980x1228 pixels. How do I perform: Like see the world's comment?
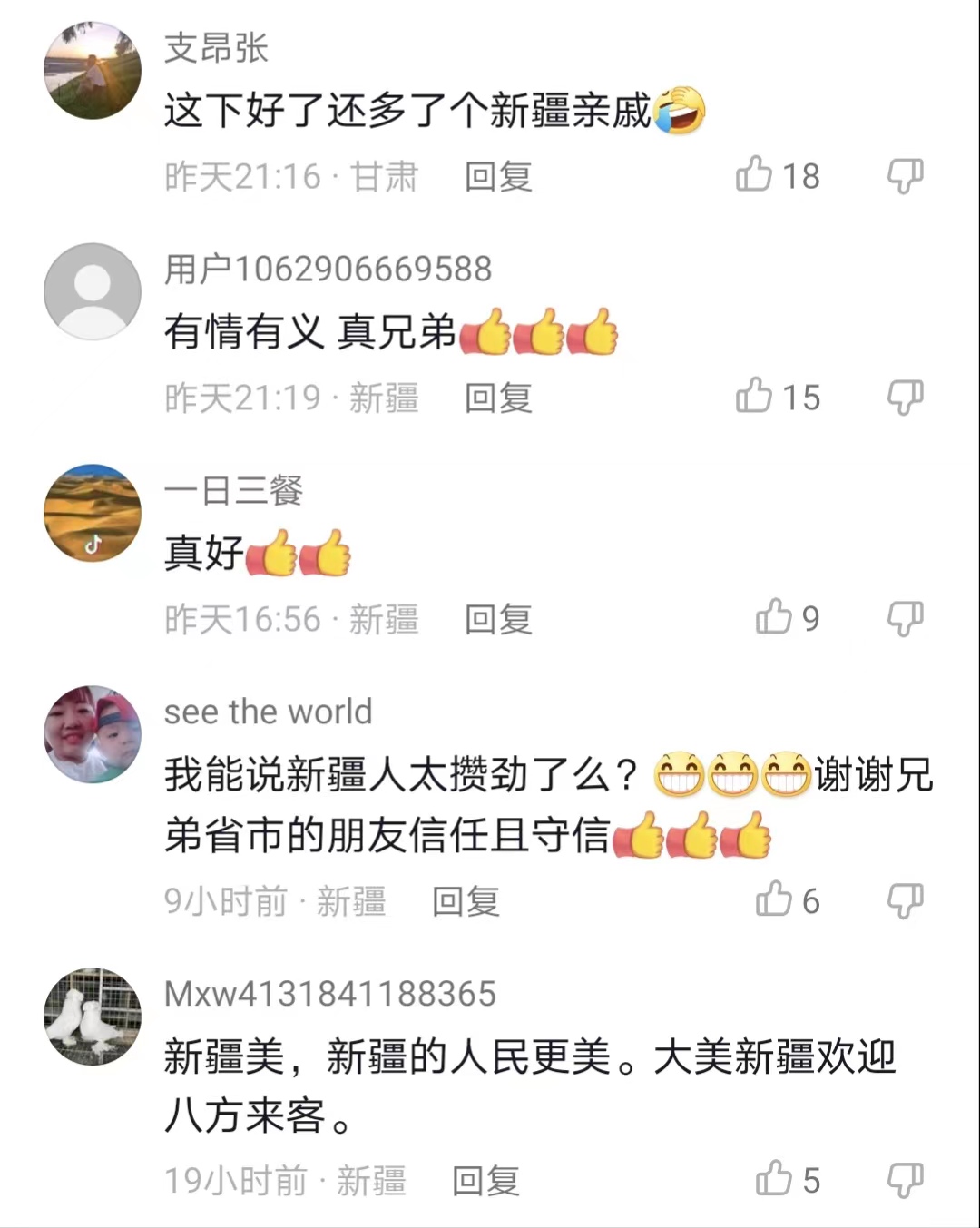click(x=775, y=899)
